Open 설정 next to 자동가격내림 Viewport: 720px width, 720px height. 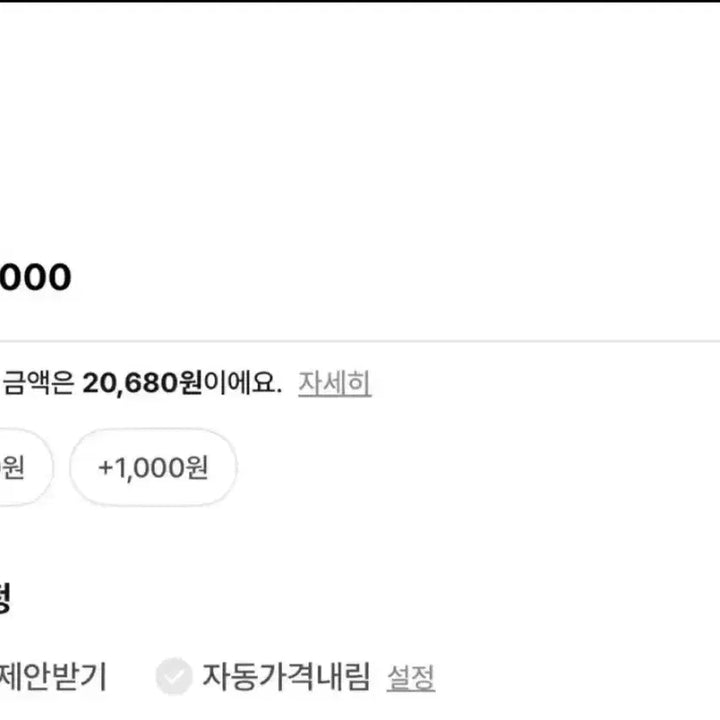tap(410, 678)
